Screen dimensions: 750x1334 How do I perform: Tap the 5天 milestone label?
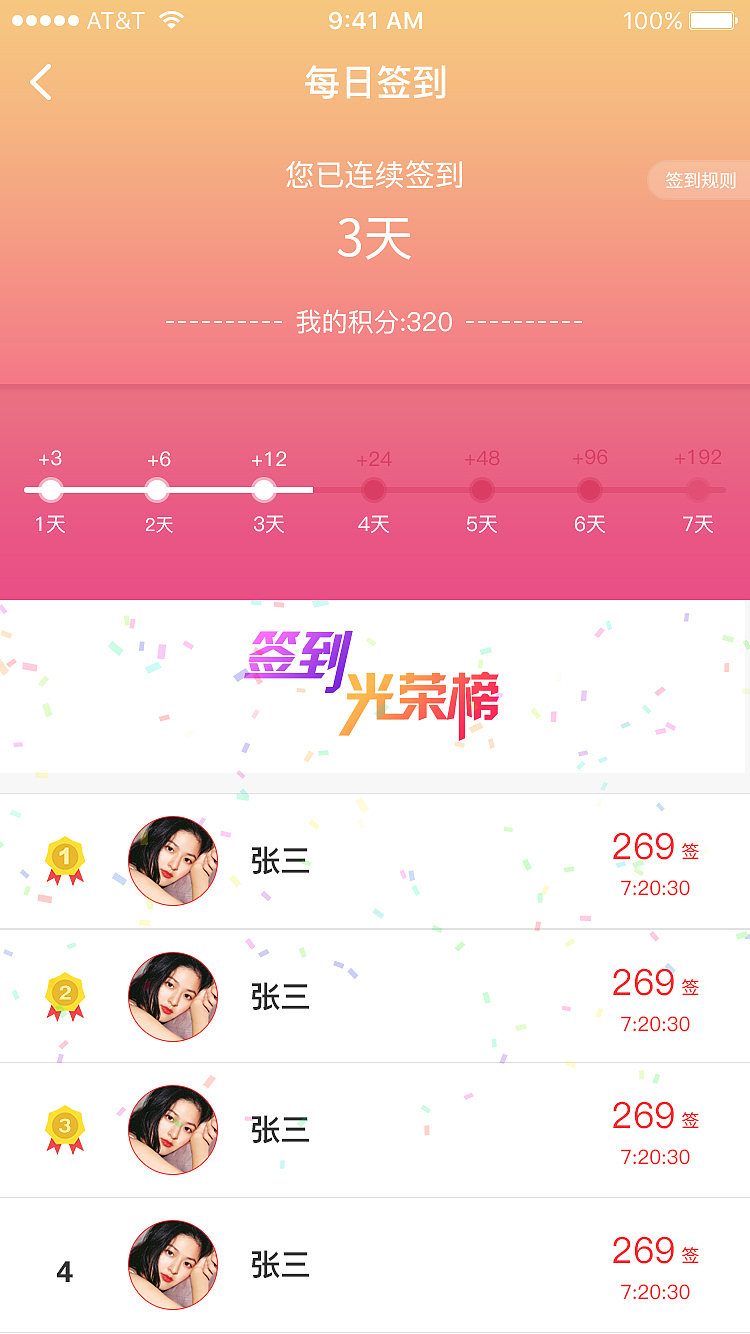[481, 523]
